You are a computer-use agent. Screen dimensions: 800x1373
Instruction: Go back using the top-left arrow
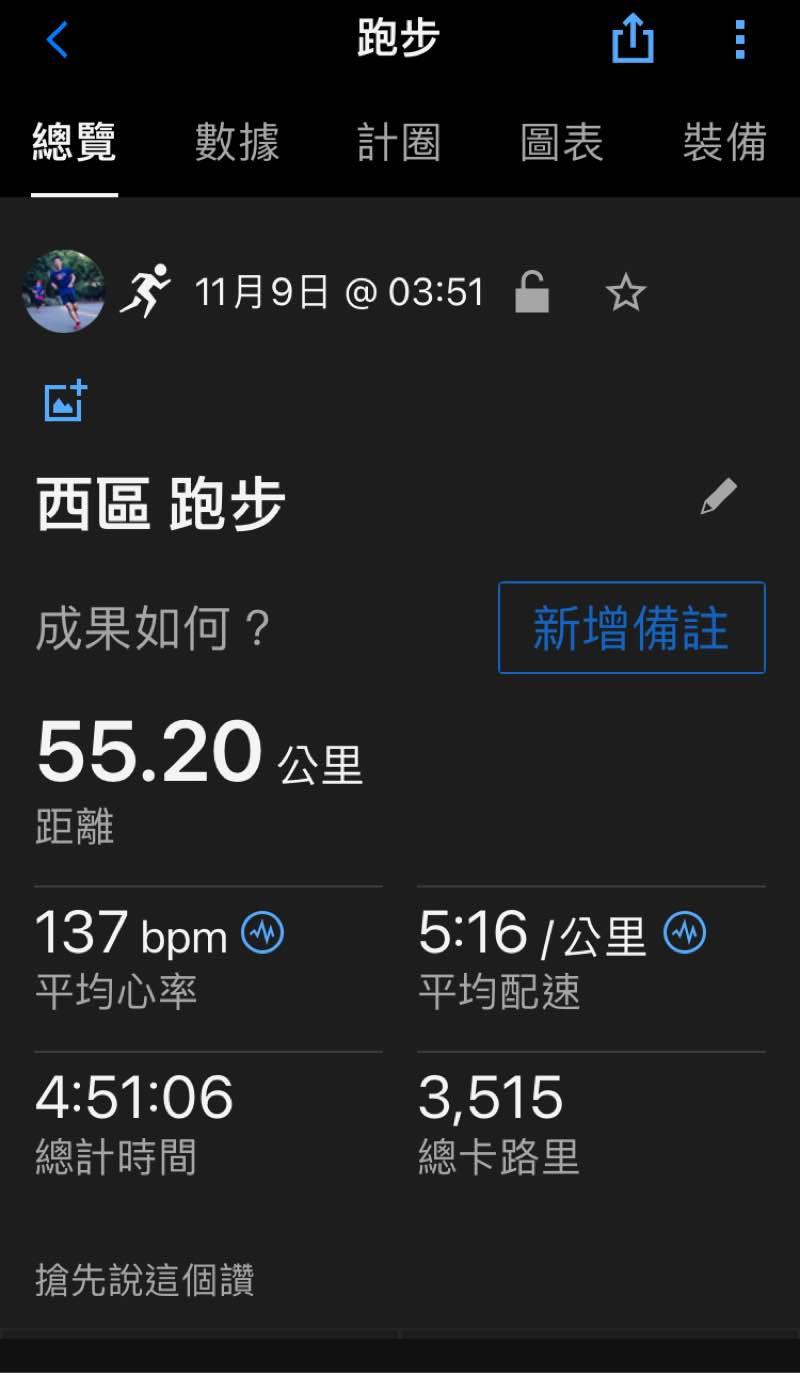click(58, 41)
